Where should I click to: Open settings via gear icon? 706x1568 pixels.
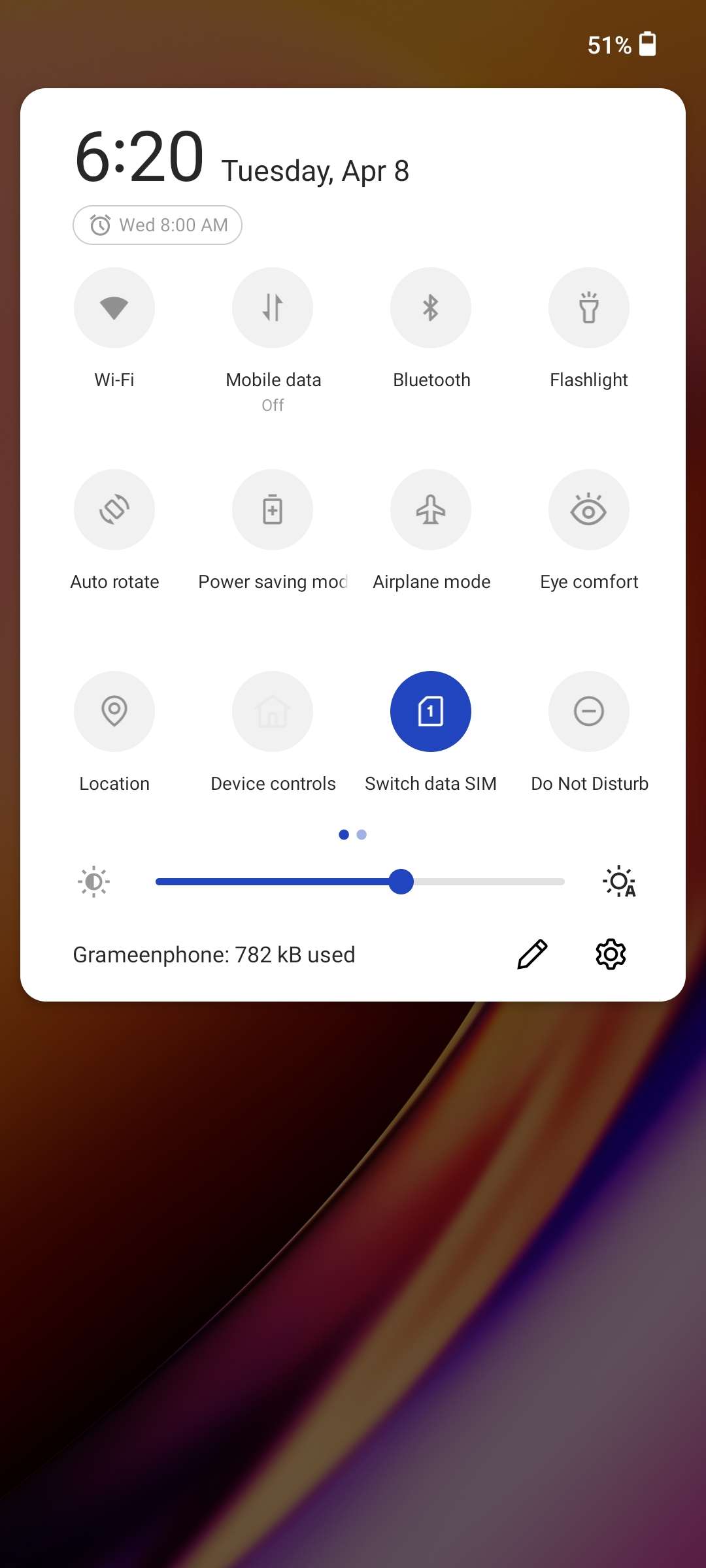pos(611,955)
